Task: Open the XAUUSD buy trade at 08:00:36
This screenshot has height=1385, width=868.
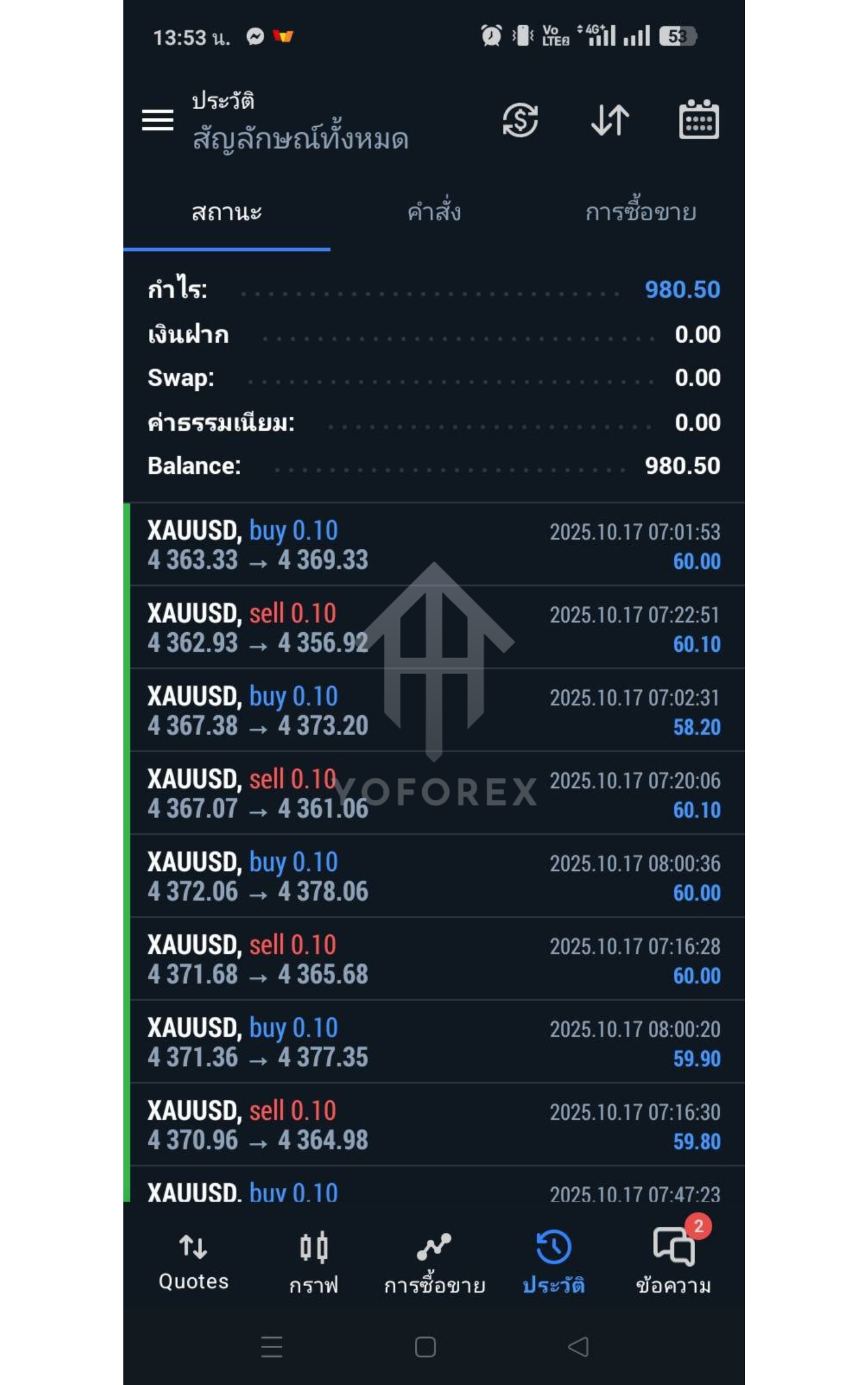Action: tap(434, 877)
